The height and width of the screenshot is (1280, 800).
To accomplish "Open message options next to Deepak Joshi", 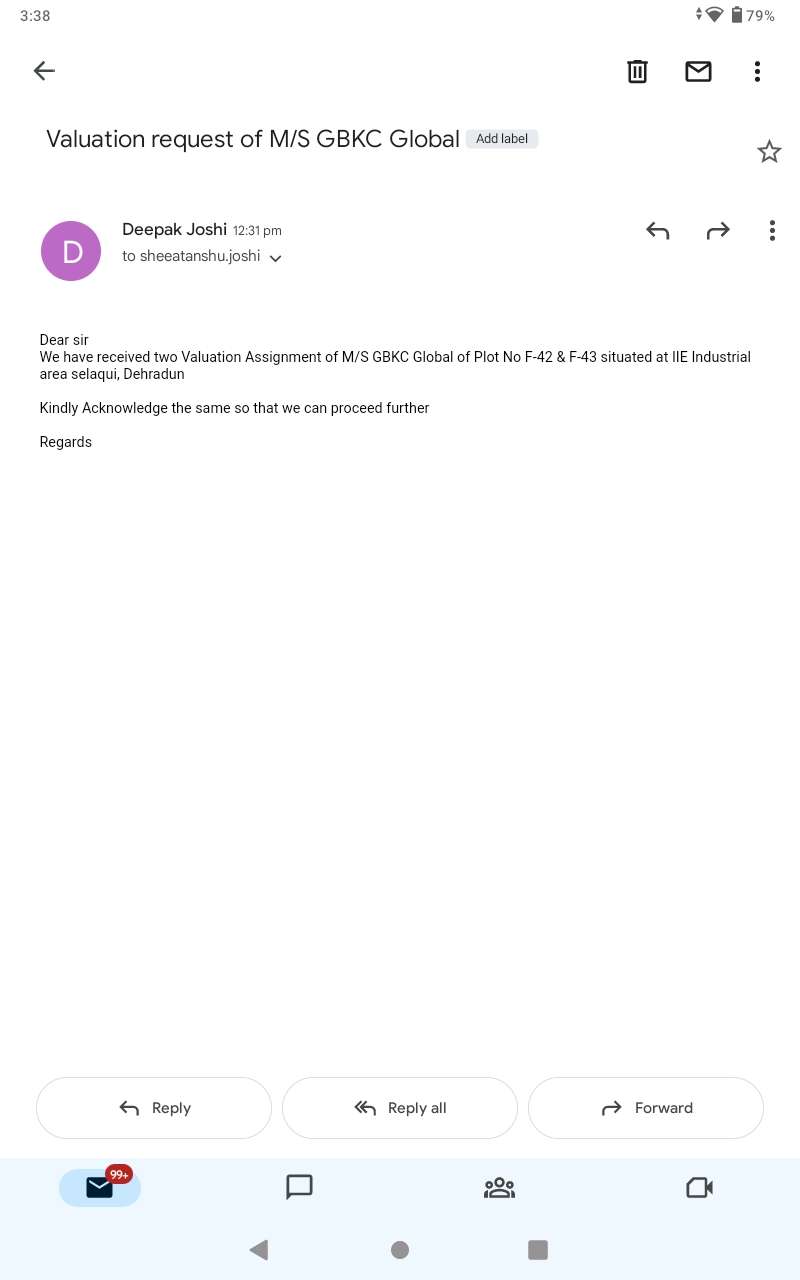I will coord(772,231).
